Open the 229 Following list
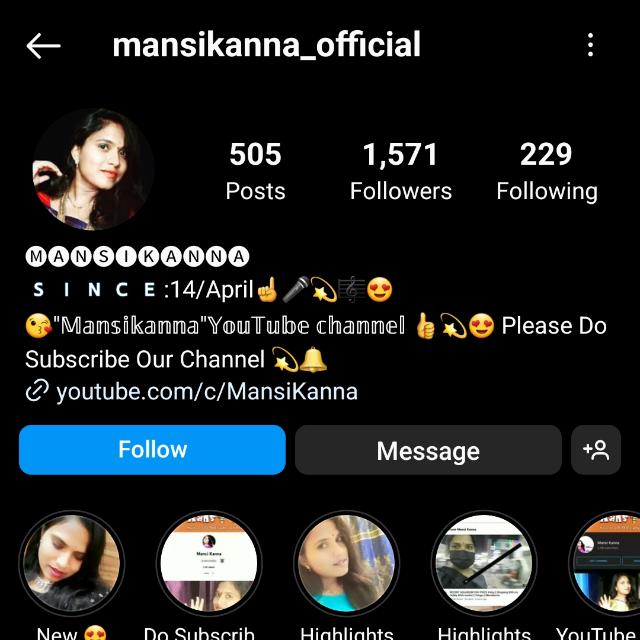Viewport: 640px width, 640px height. pos(546,171)
